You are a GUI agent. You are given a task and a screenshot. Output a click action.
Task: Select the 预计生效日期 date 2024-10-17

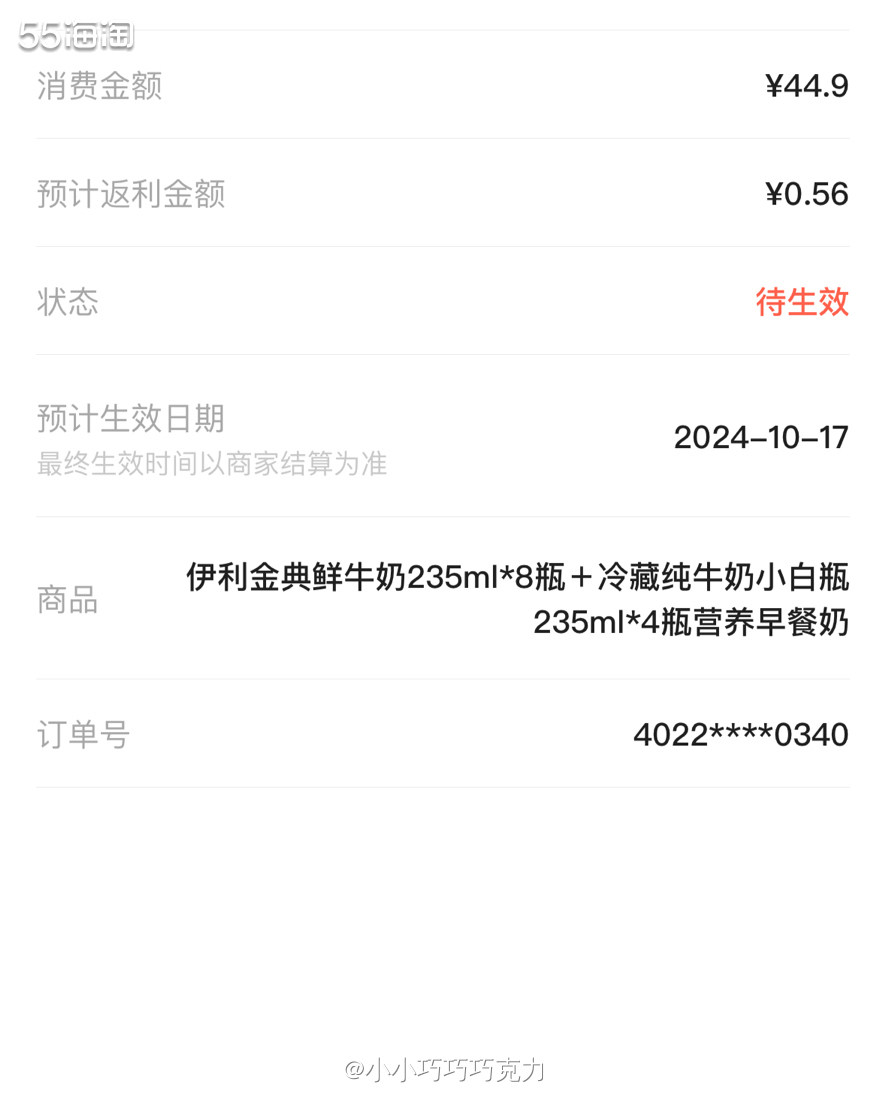[761, 437]
